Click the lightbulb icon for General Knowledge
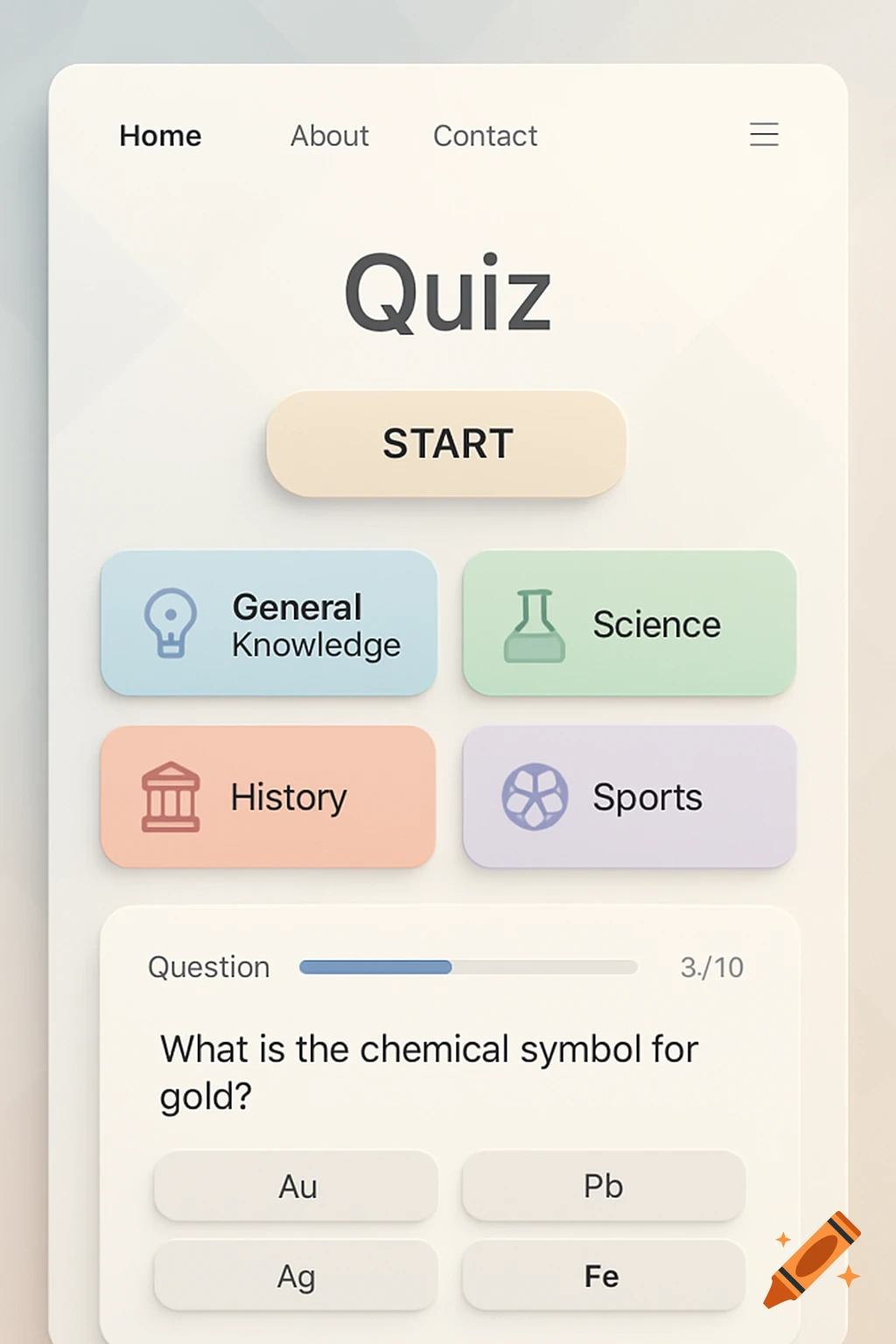Screen dimensions: 896x1344 171,624
